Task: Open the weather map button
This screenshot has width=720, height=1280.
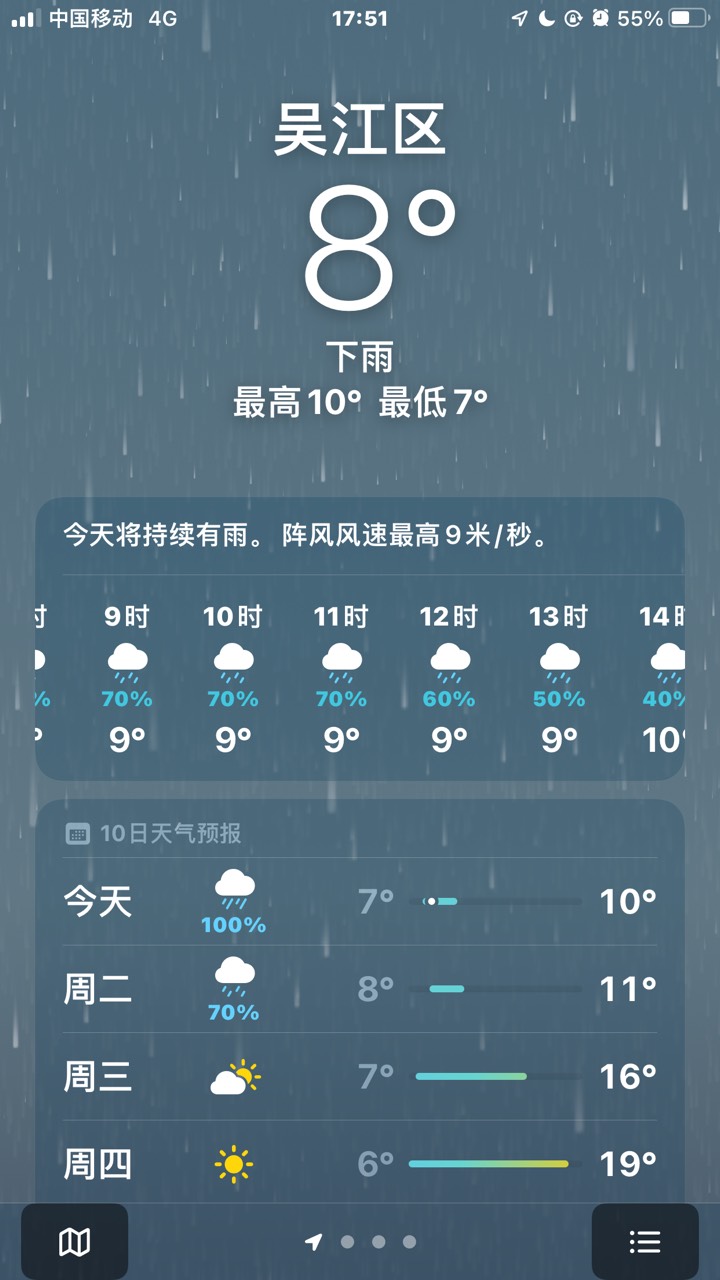Action: (x=74, y=1241)
